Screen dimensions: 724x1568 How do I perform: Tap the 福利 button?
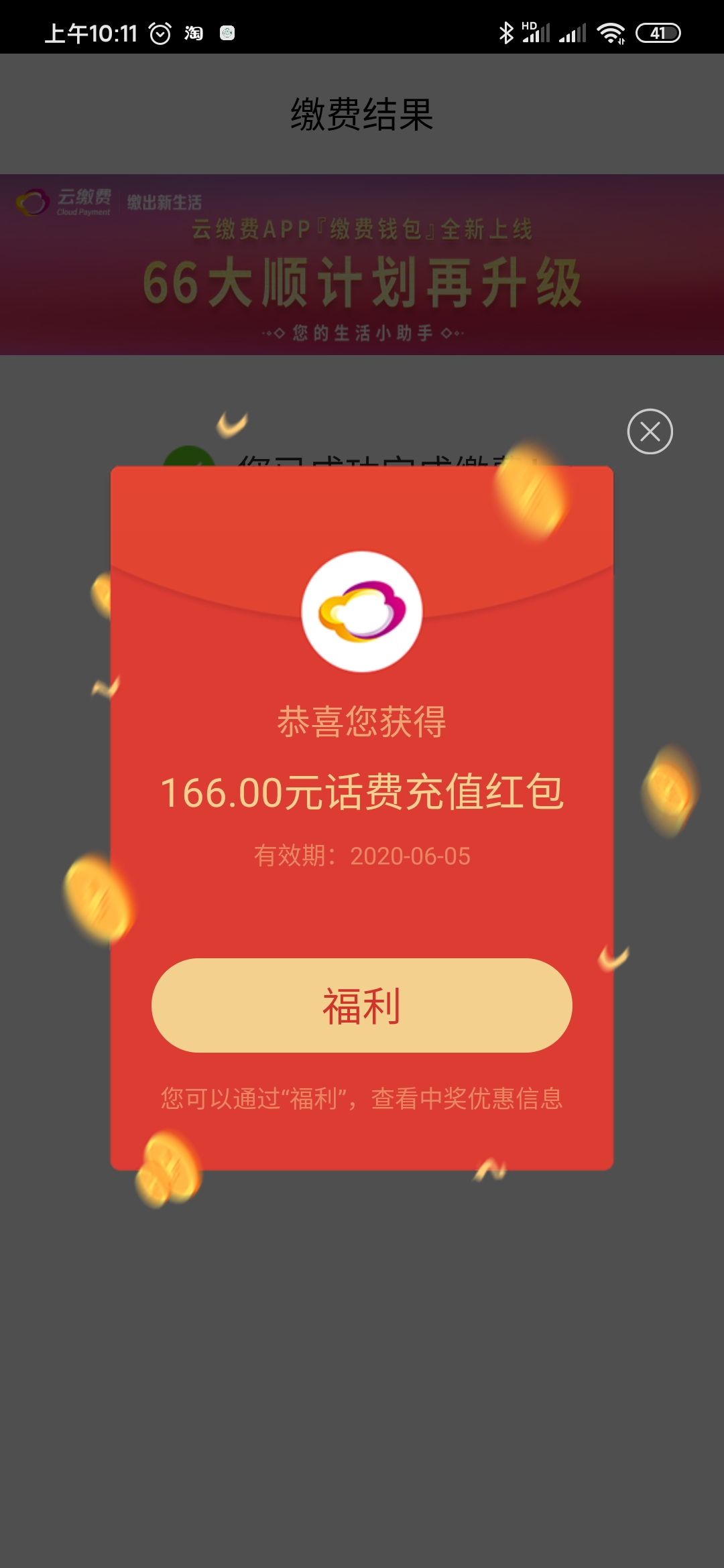(x=361, y=1005)
